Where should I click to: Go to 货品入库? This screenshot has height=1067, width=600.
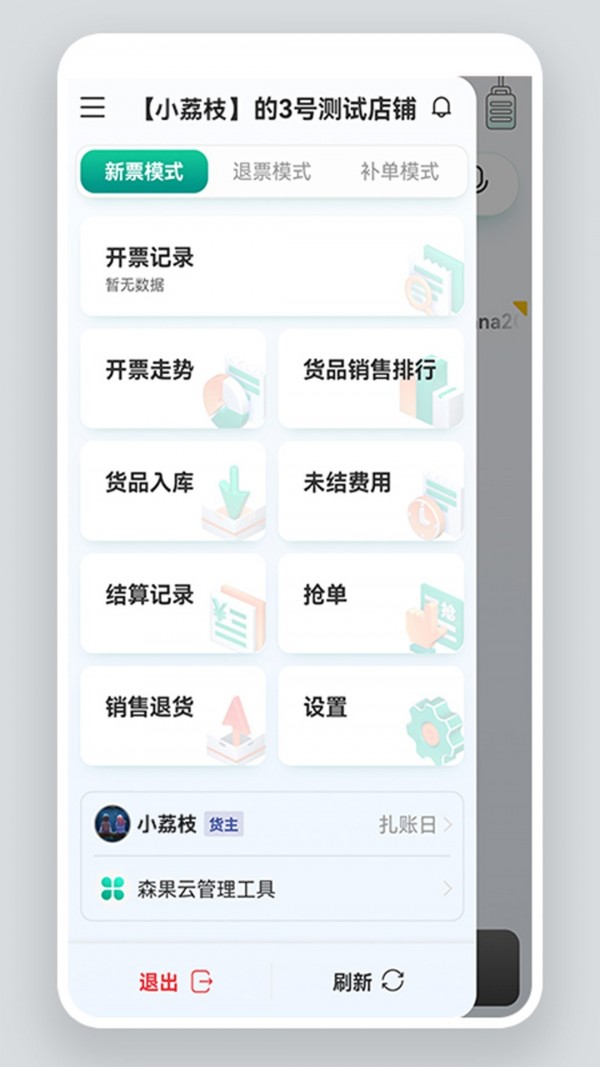(173, 491)
